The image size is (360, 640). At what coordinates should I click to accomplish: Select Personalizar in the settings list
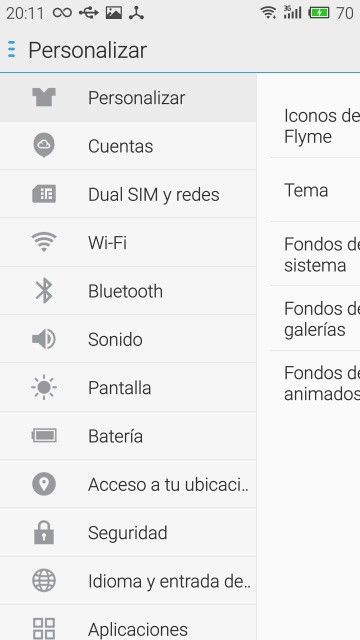[x=128, y=98]
